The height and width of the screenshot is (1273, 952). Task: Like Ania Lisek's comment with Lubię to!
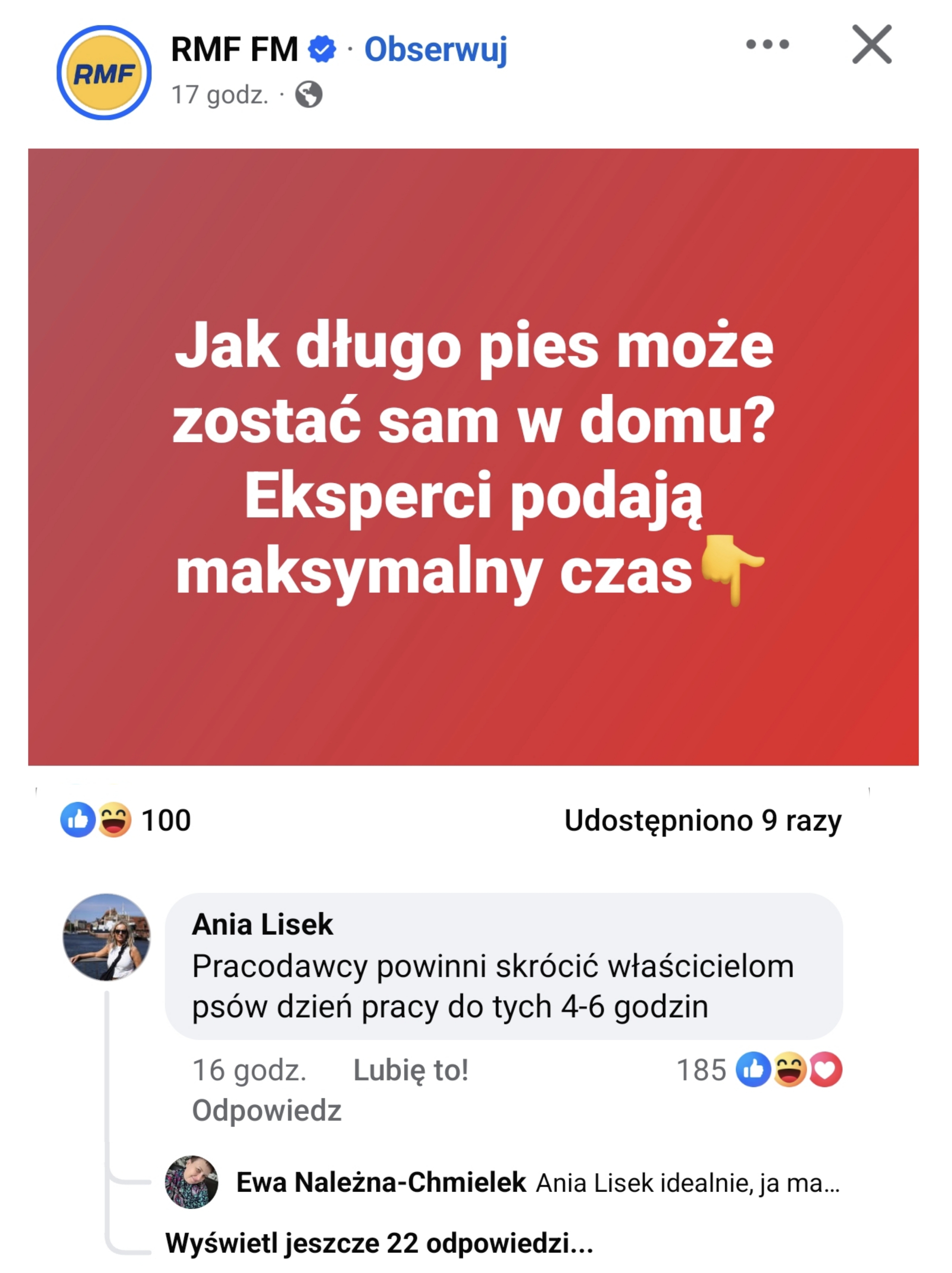pyautogui.click(x=411, y=1070)
